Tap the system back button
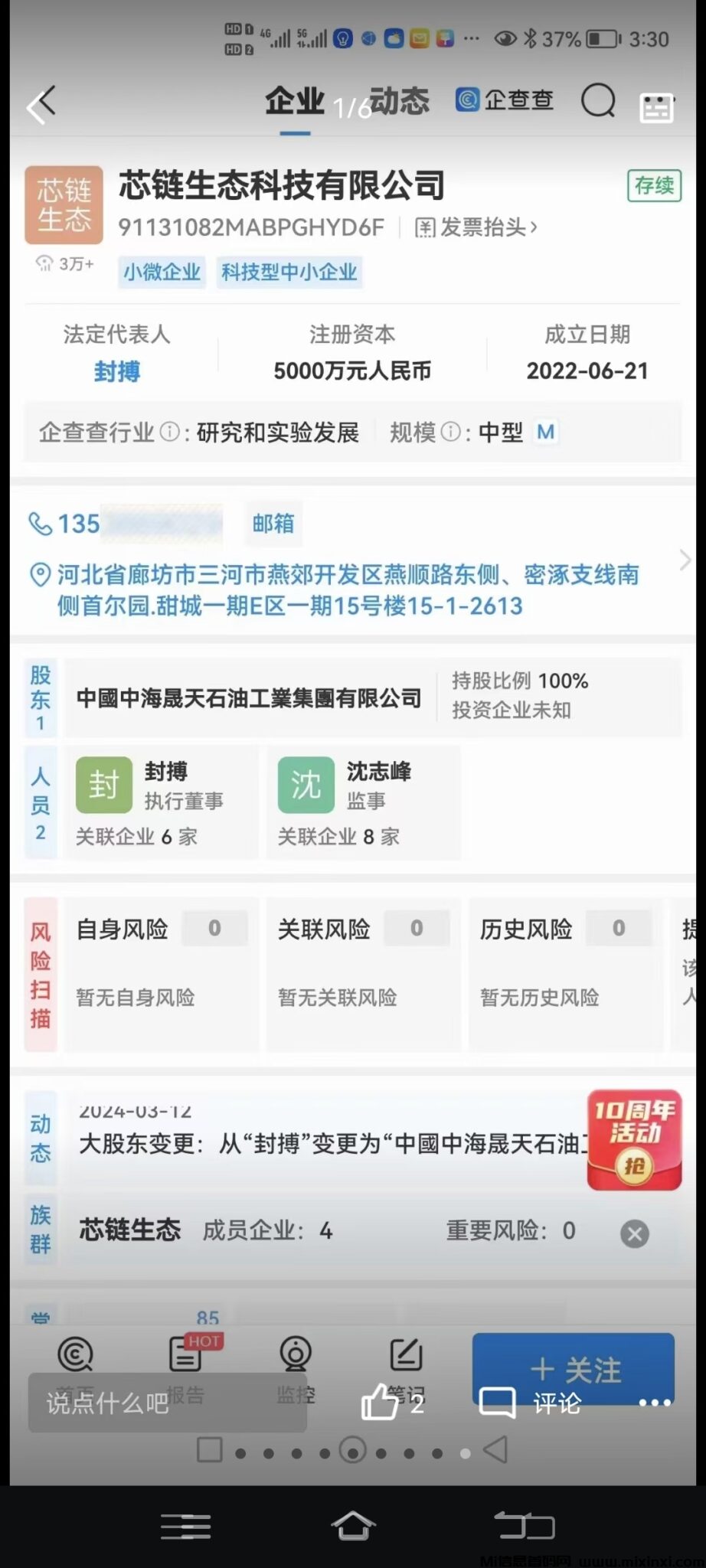Image resolution: width=706 pixels, height=1568 pixels. tap(524, 1526)
